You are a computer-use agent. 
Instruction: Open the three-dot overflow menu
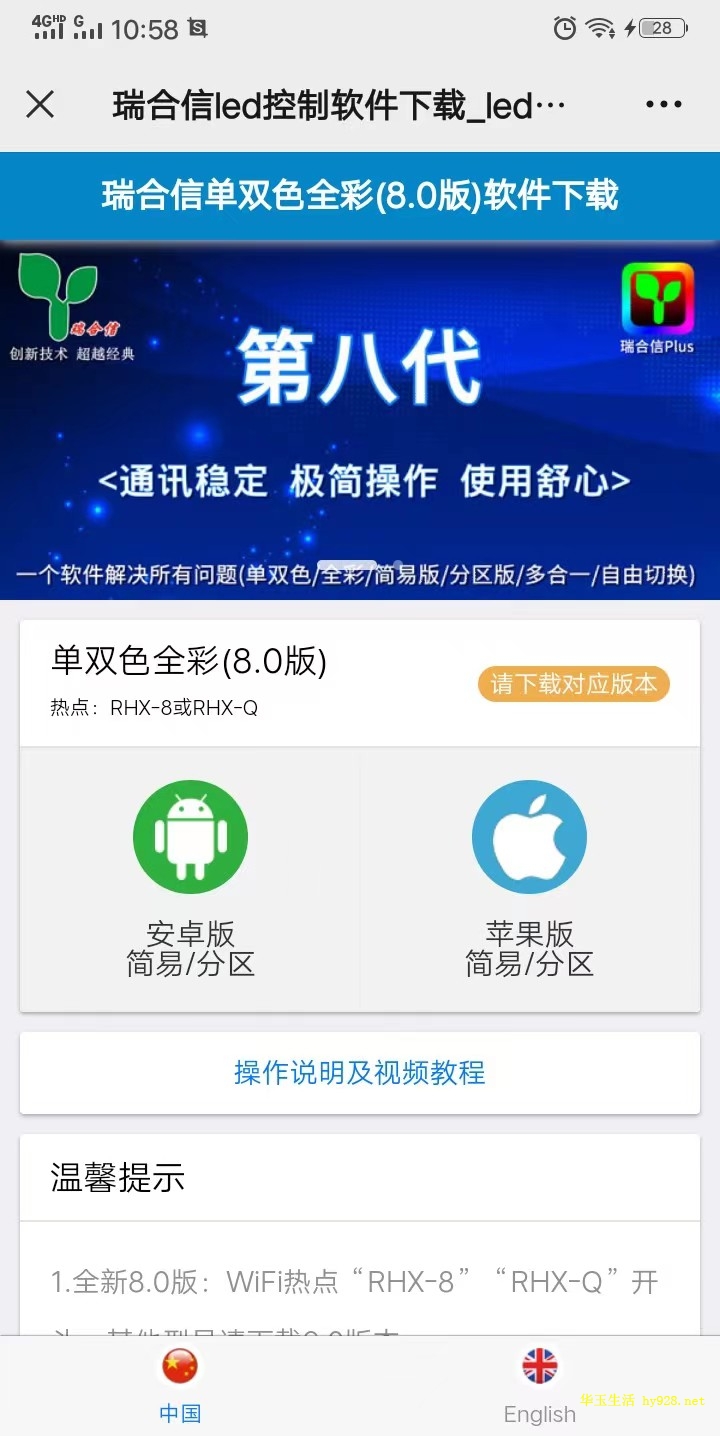click(663, 104)
